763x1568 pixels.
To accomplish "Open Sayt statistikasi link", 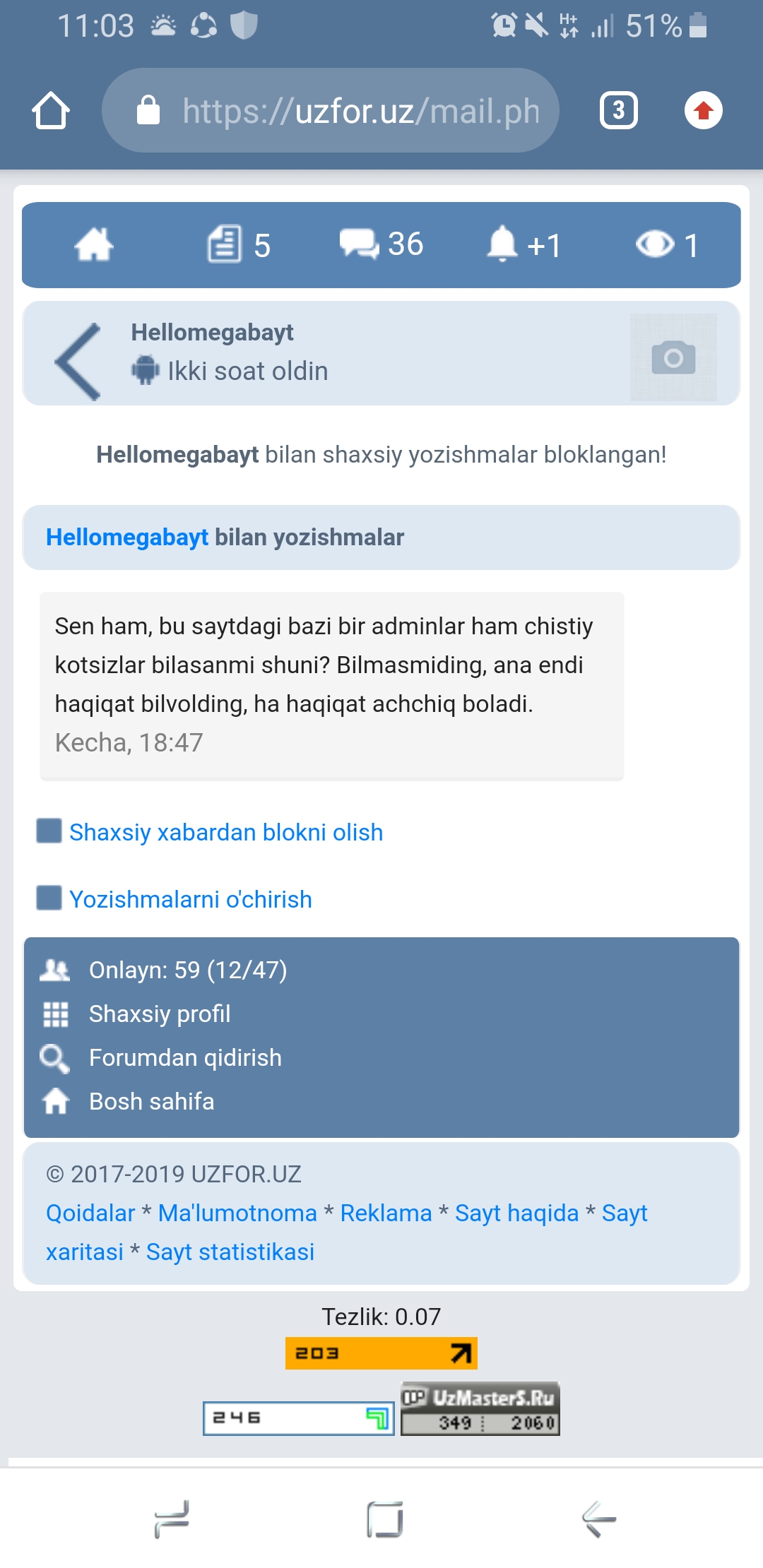I will pyautogui.click(x=230, y=1252).
